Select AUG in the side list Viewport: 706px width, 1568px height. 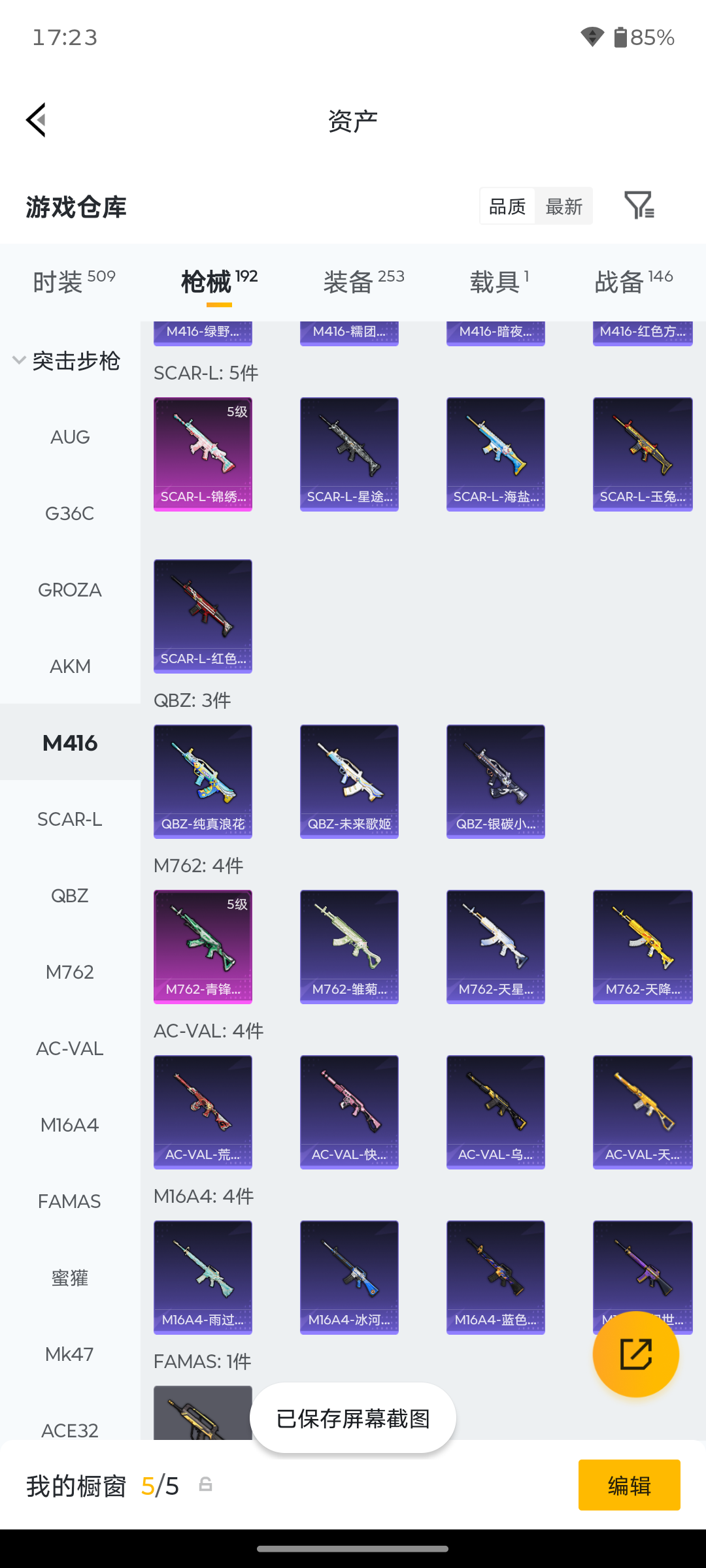[x=70, y=437]
